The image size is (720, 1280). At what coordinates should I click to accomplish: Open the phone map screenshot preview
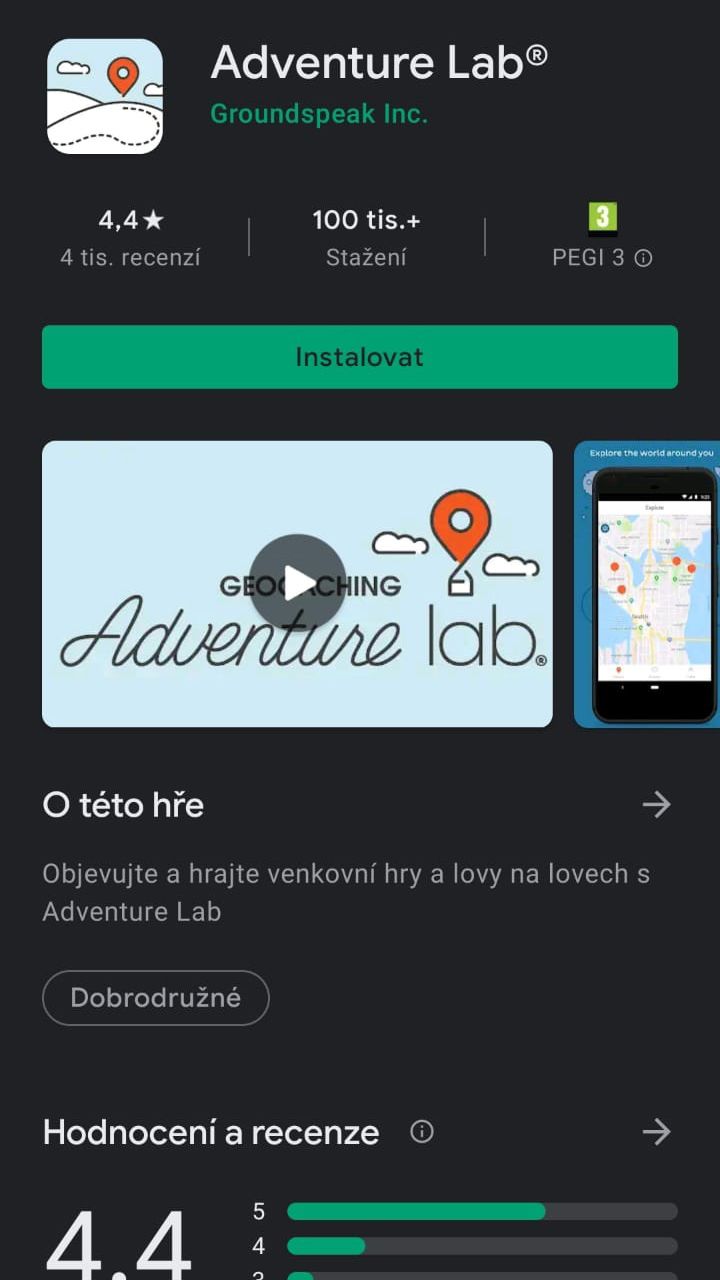pyautogui.click(x=648, y=584)
